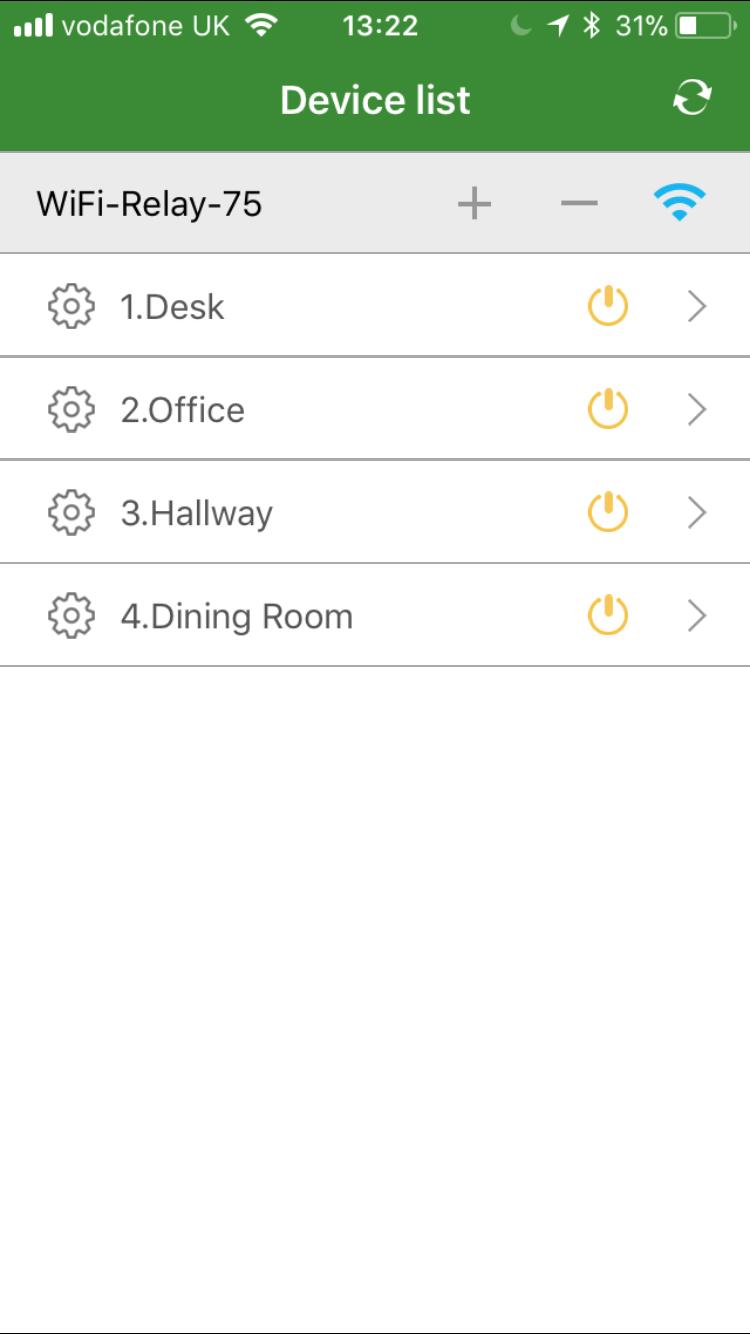Image resolution: width=750 pixels, height=1334 pixels.
Task: Open settings gear for 4.Dining Room
Action: coord(71,616)
